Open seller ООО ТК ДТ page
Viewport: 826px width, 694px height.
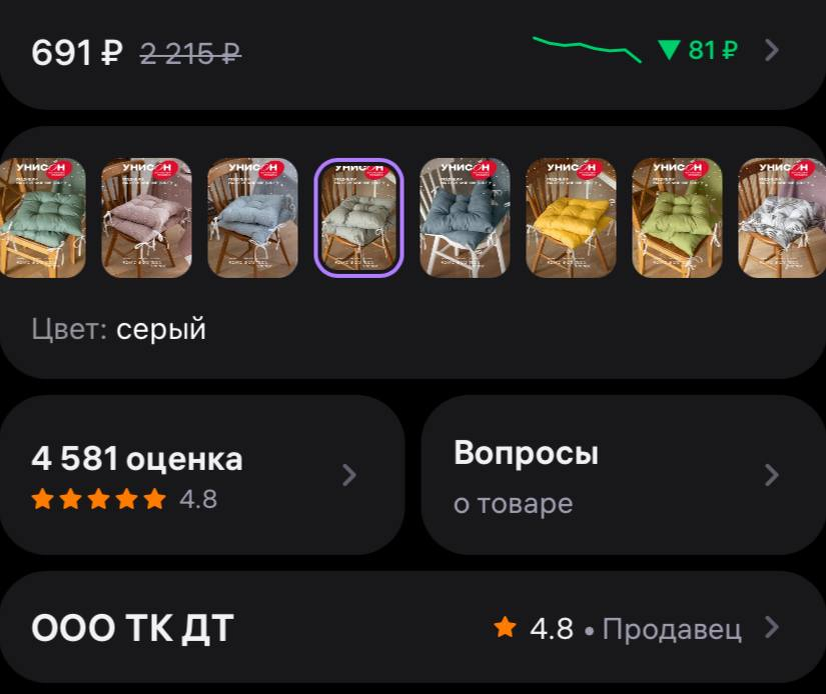point(410,628)
